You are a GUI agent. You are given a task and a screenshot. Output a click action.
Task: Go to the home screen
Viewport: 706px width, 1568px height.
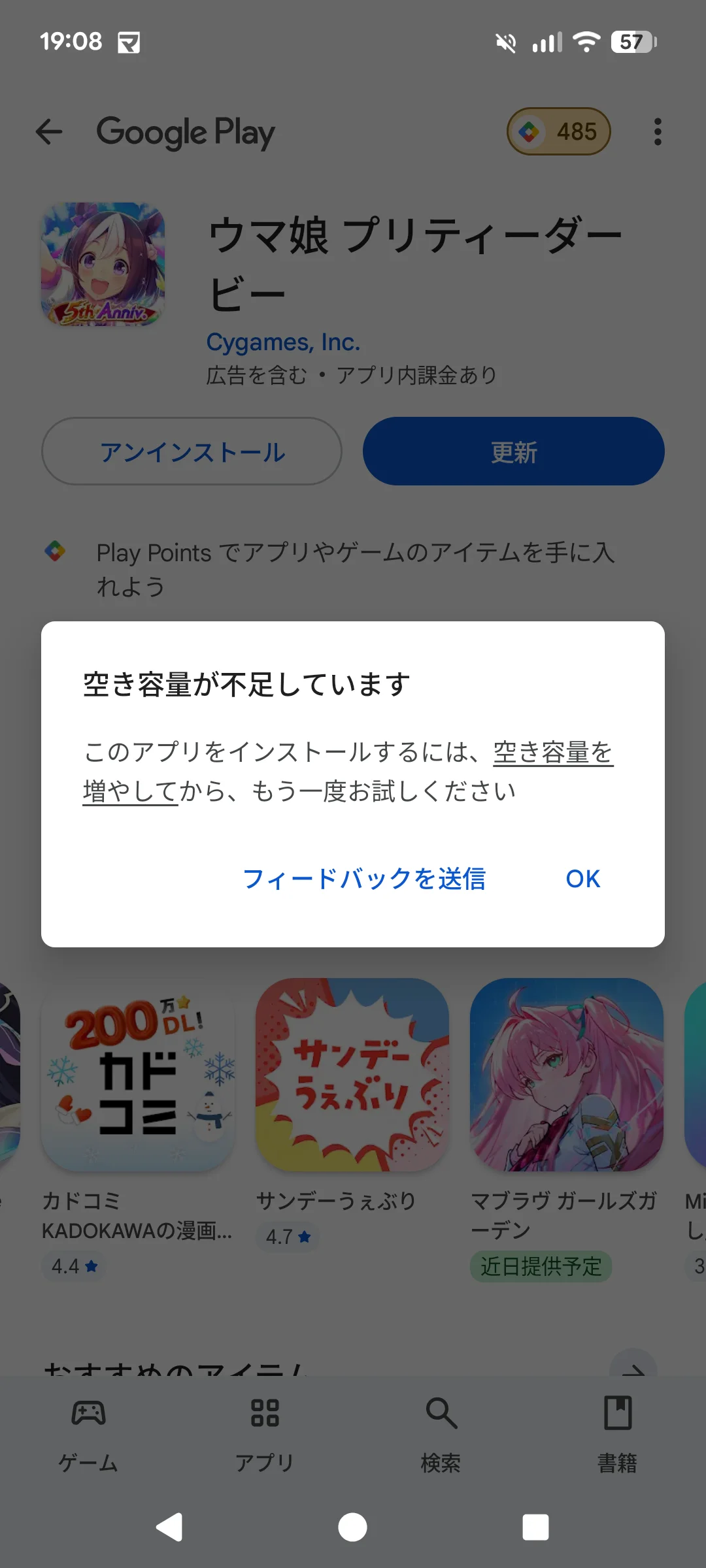point(352,1527)
